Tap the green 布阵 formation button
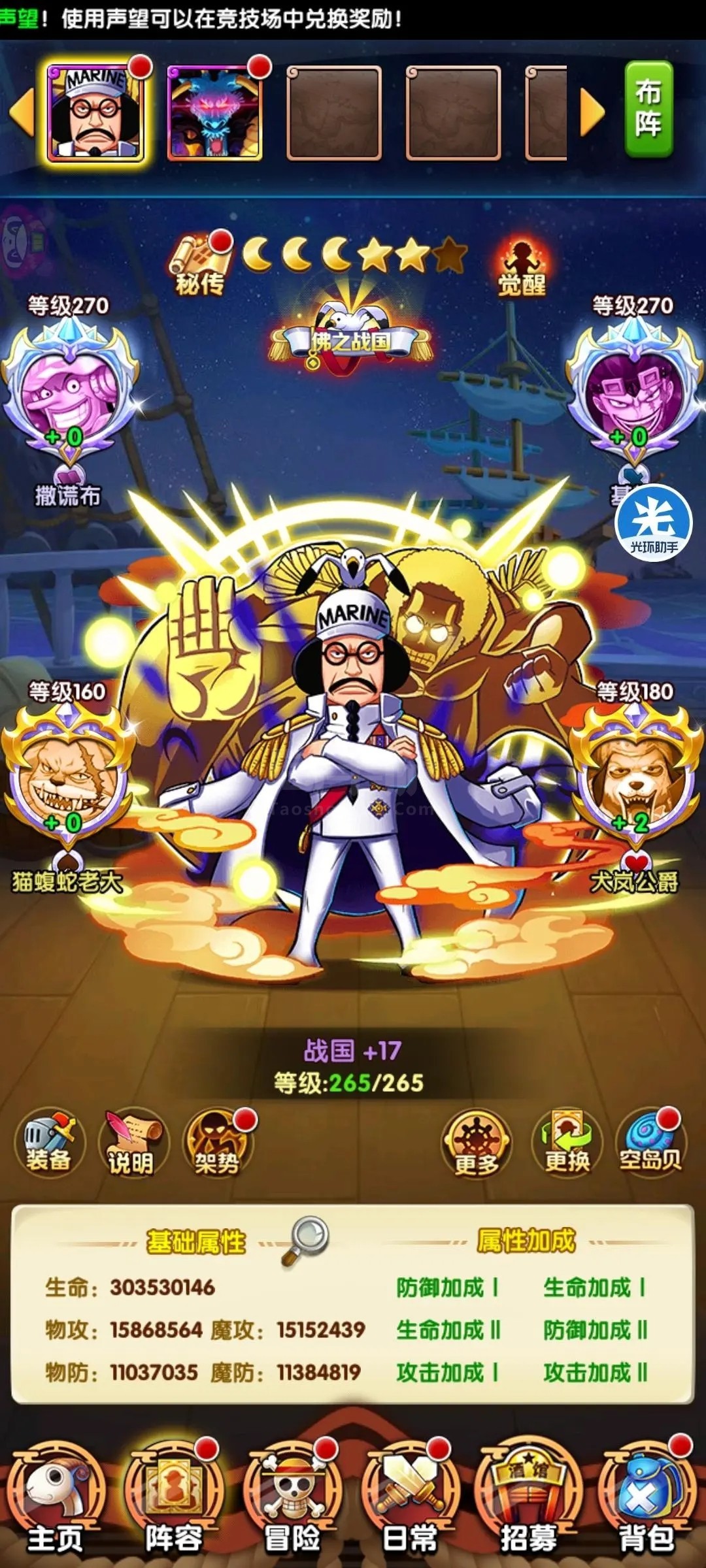 (648, 110)
